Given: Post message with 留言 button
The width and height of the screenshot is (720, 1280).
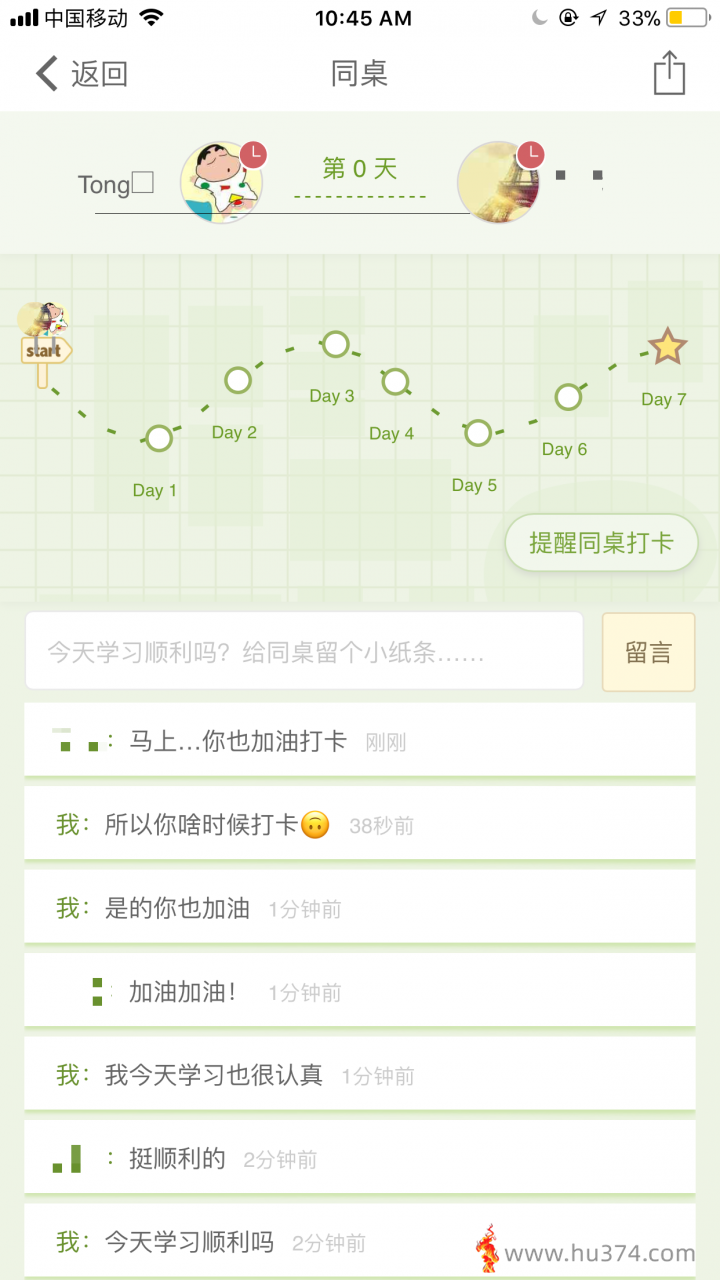Looking at the screenshot, I should click(x=648, y=652).
